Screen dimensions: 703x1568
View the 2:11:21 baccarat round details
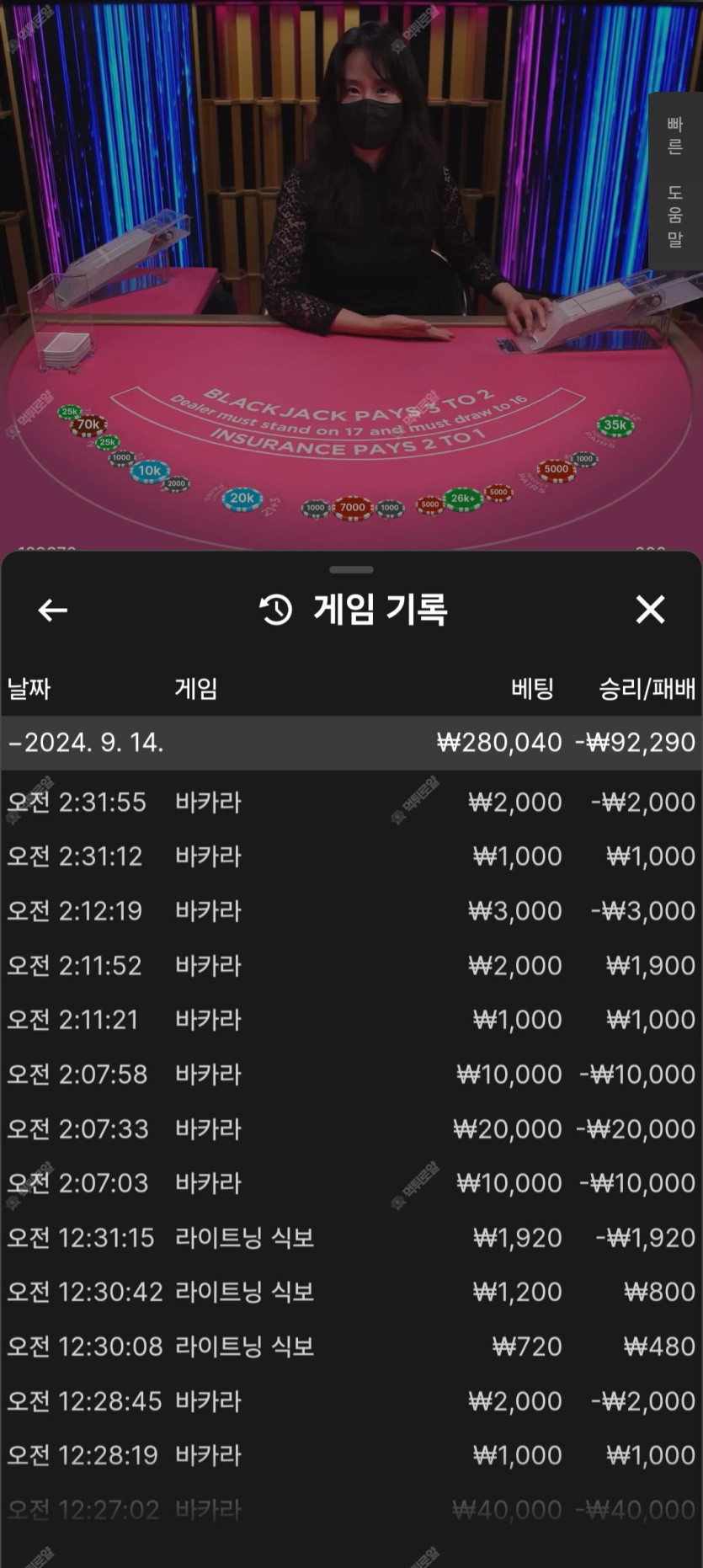pos(351,1020)
